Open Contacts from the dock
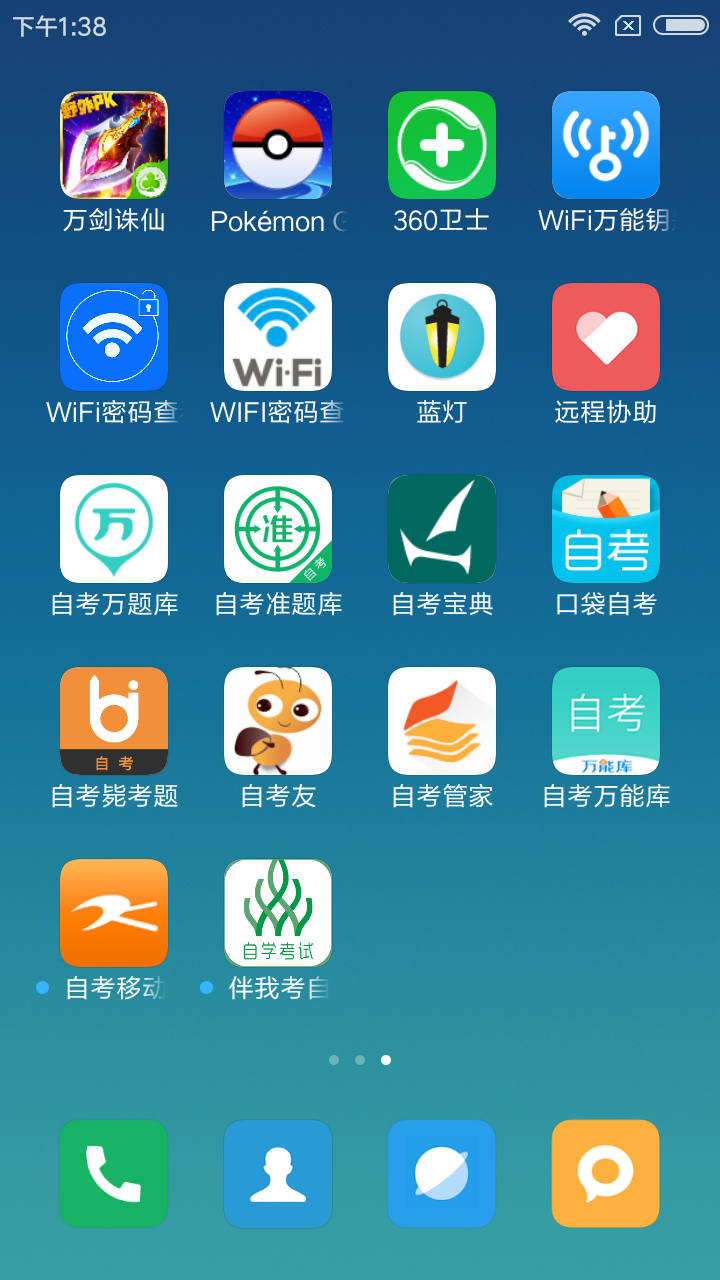Screen dimensions: 720x1280 [278, 1173]
